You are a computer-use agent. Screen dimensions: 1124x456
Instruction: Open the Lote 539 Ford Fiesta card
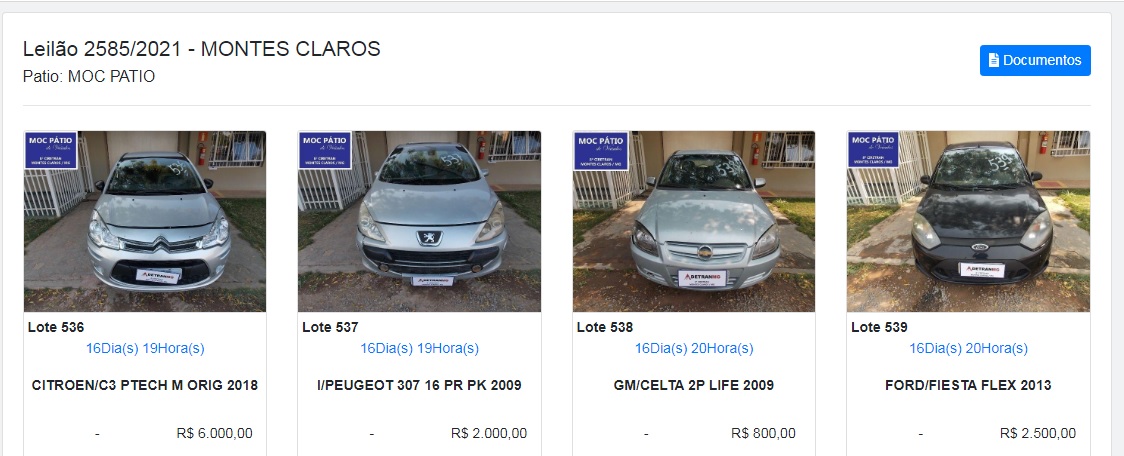tap(968, 222)
